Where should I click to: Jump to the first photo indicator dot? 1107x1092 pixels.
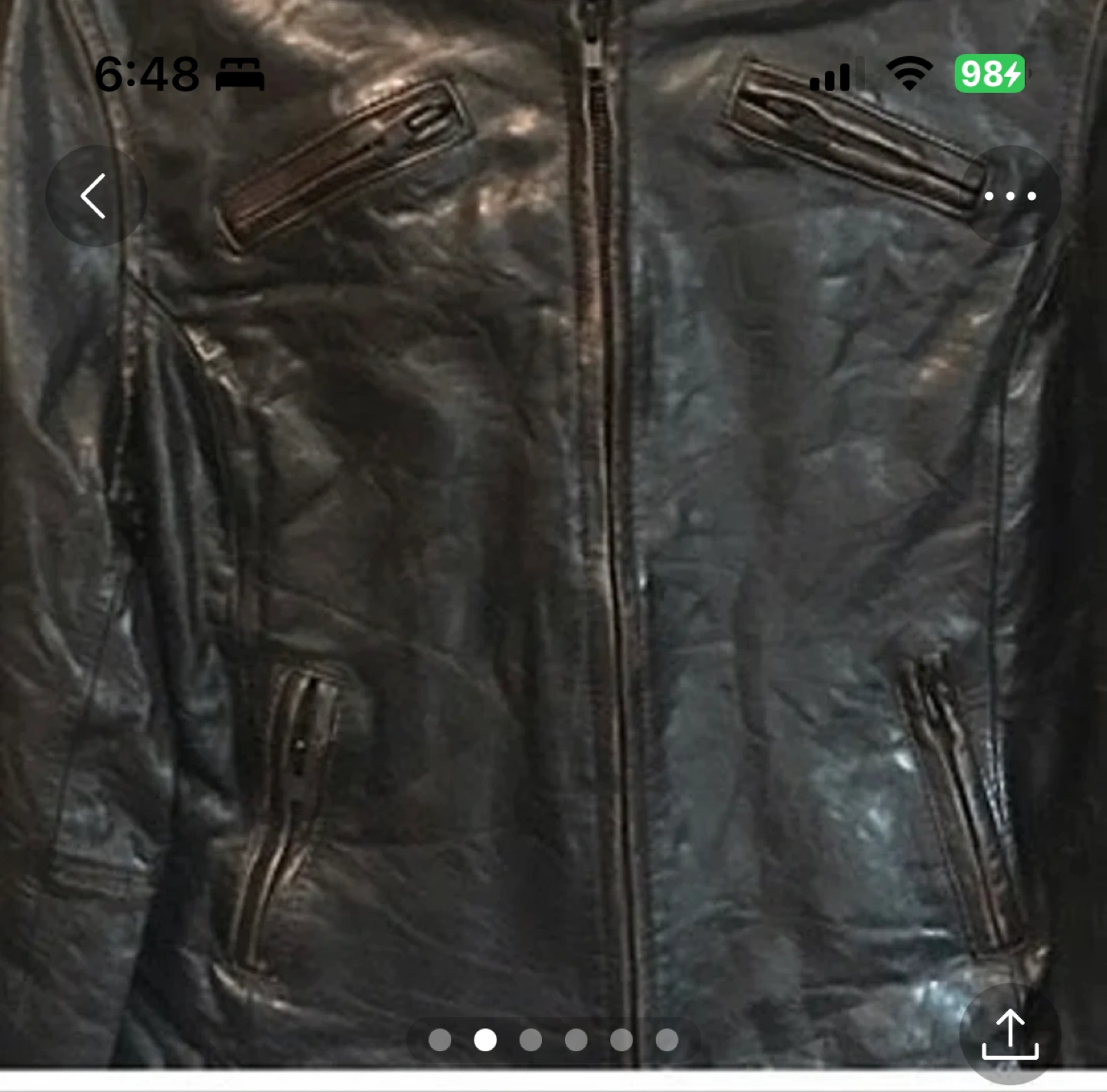[x=440, y=1040]
